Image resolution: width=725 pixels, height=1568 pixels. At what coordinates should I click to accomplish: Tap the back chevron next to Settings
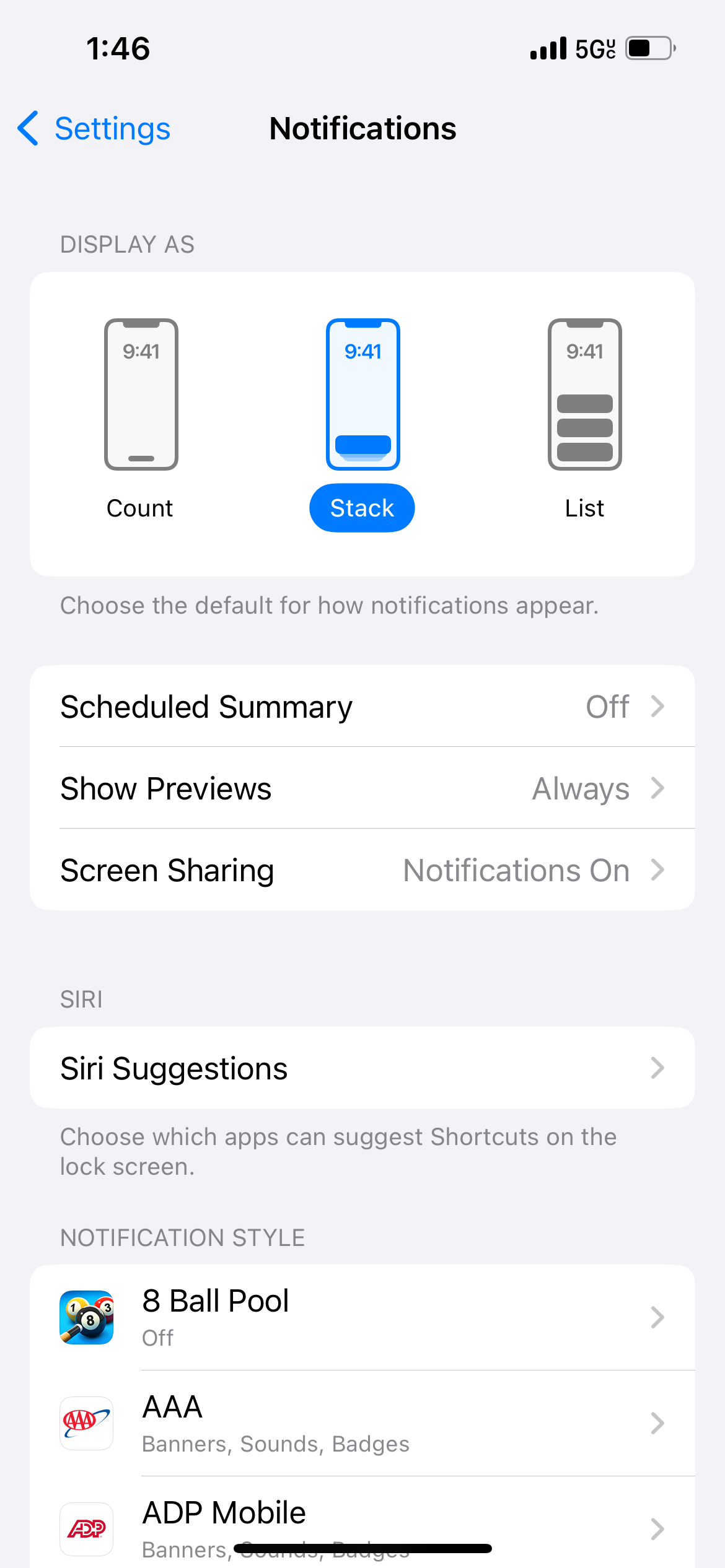[x=28, y=129]
